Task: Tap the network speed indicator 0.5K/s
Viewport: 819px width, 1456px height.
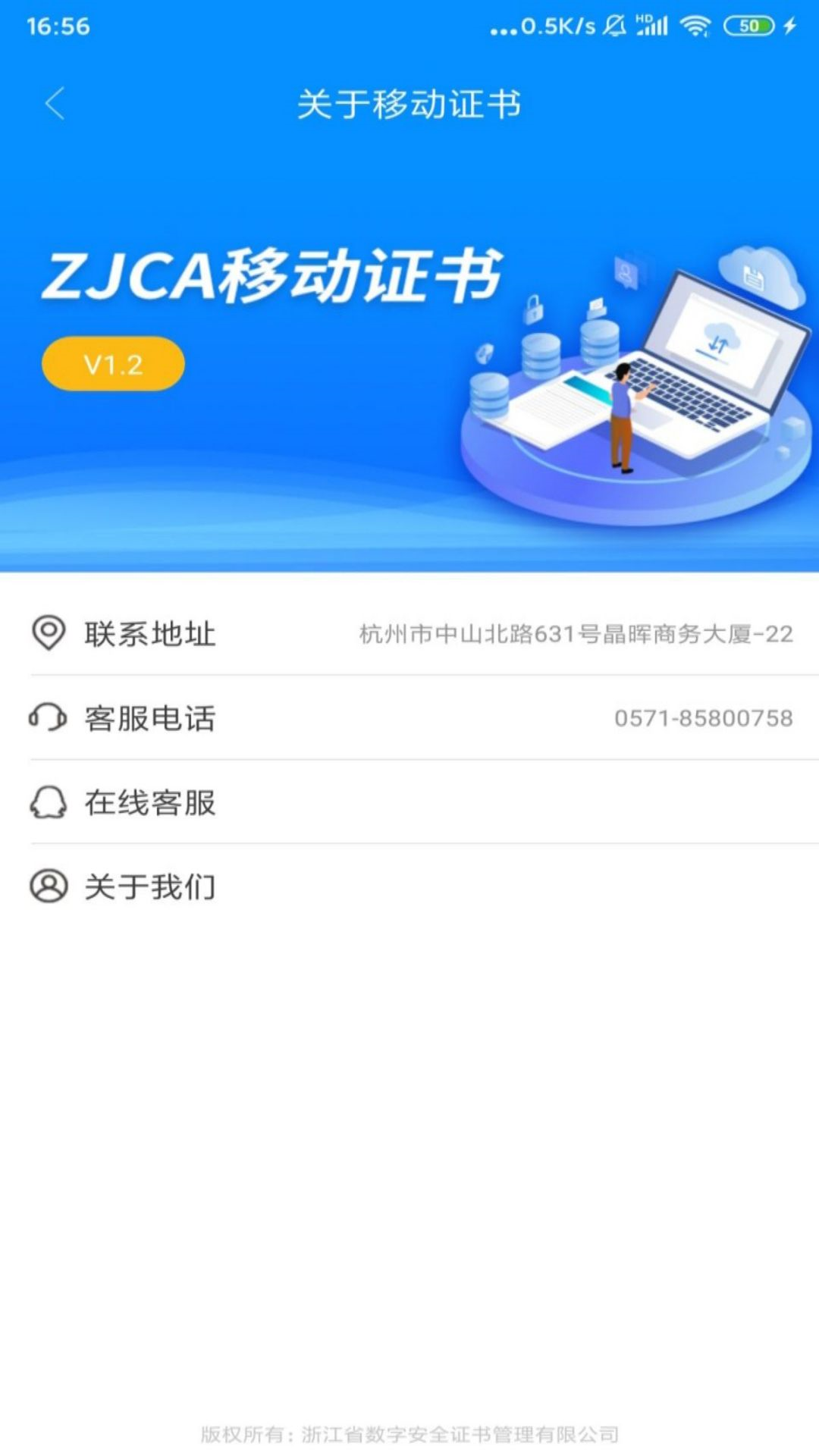Action: [552, 25]
